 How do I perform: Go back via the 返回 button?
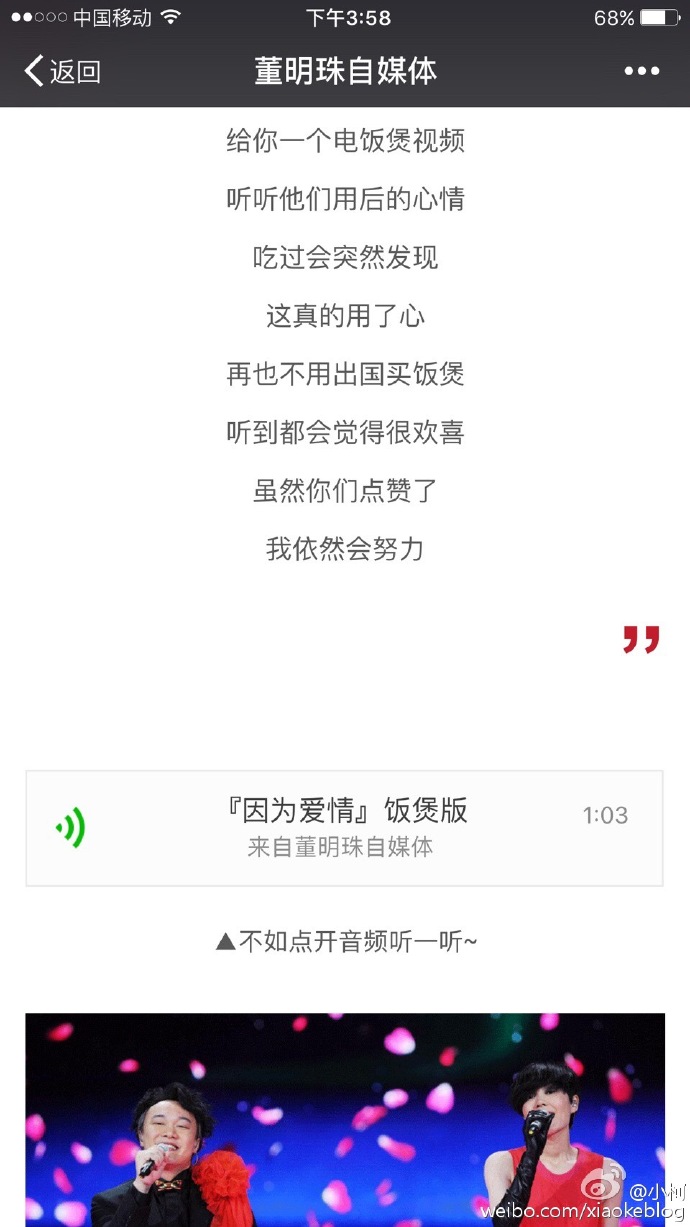click(62, 71)
